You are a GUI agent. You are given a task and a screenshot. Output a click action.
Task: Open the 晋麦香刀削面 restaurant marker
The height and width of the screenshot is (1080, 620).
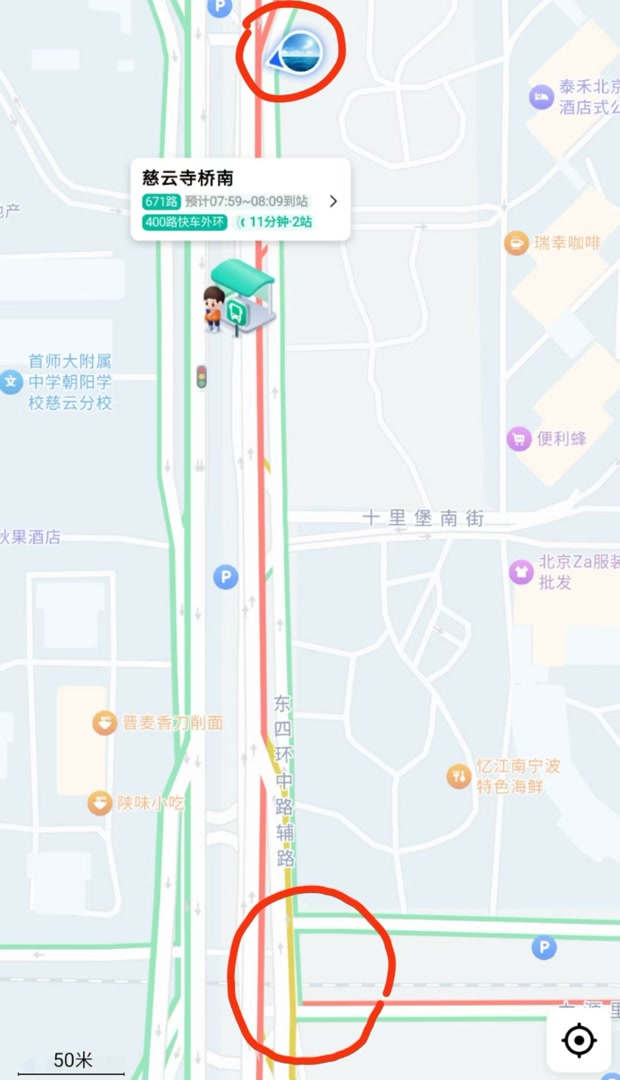[x=104, y=722]
